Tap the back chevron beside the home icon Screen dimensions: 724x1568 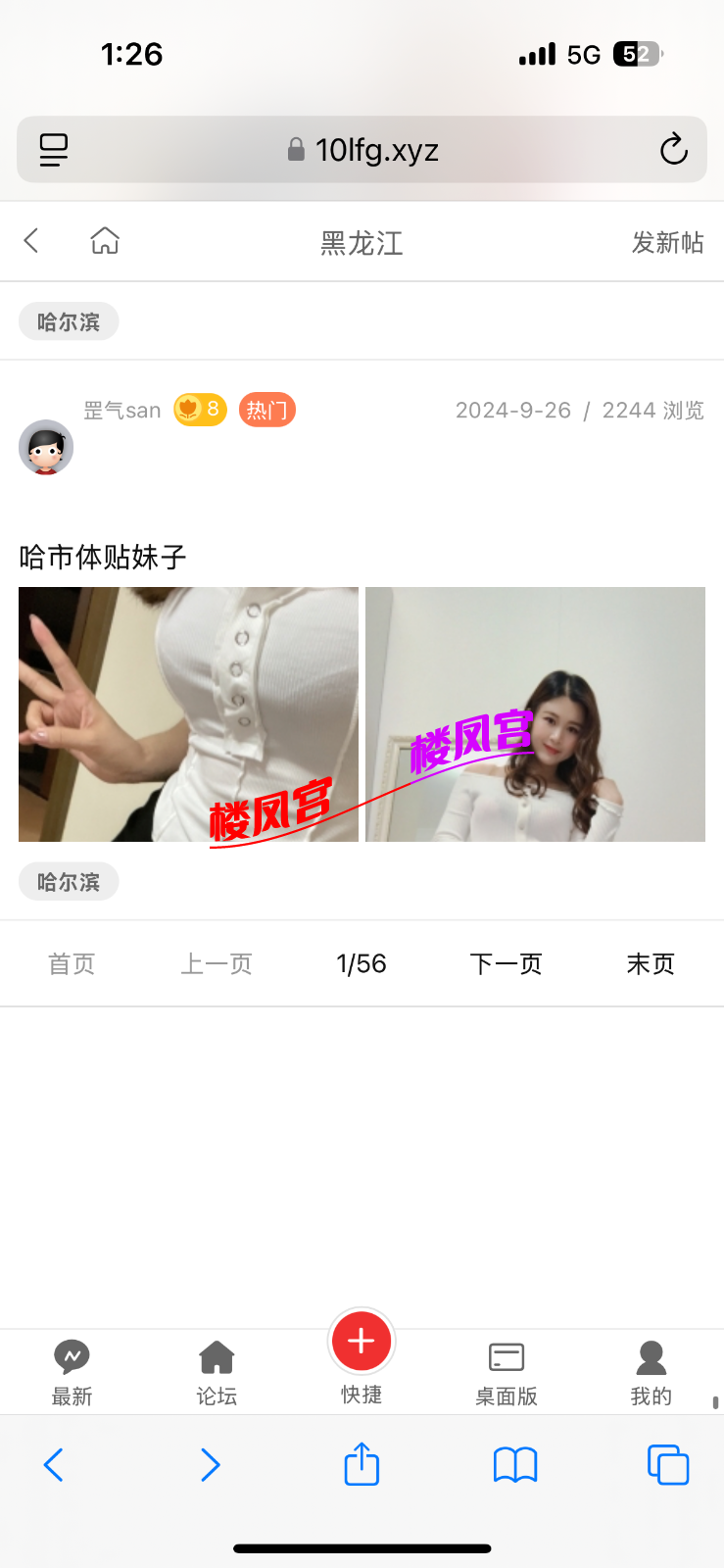[x=30, y=240]
